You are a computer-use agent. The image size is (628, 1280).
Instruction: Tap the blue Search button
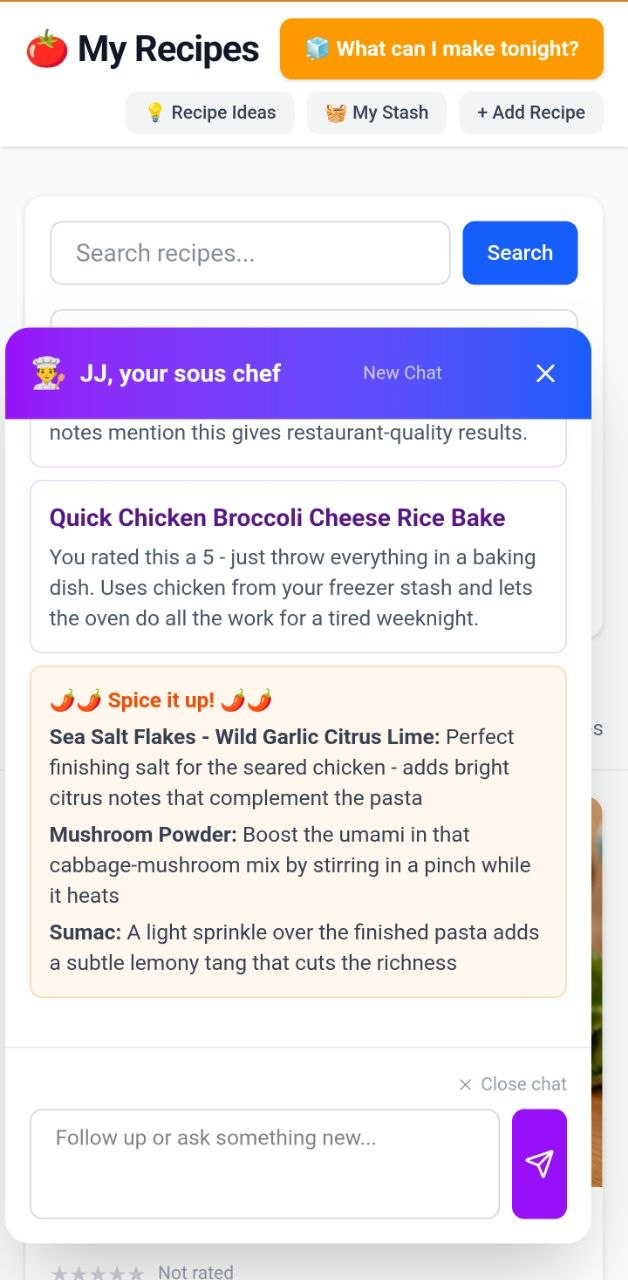(x=519, y=253)
